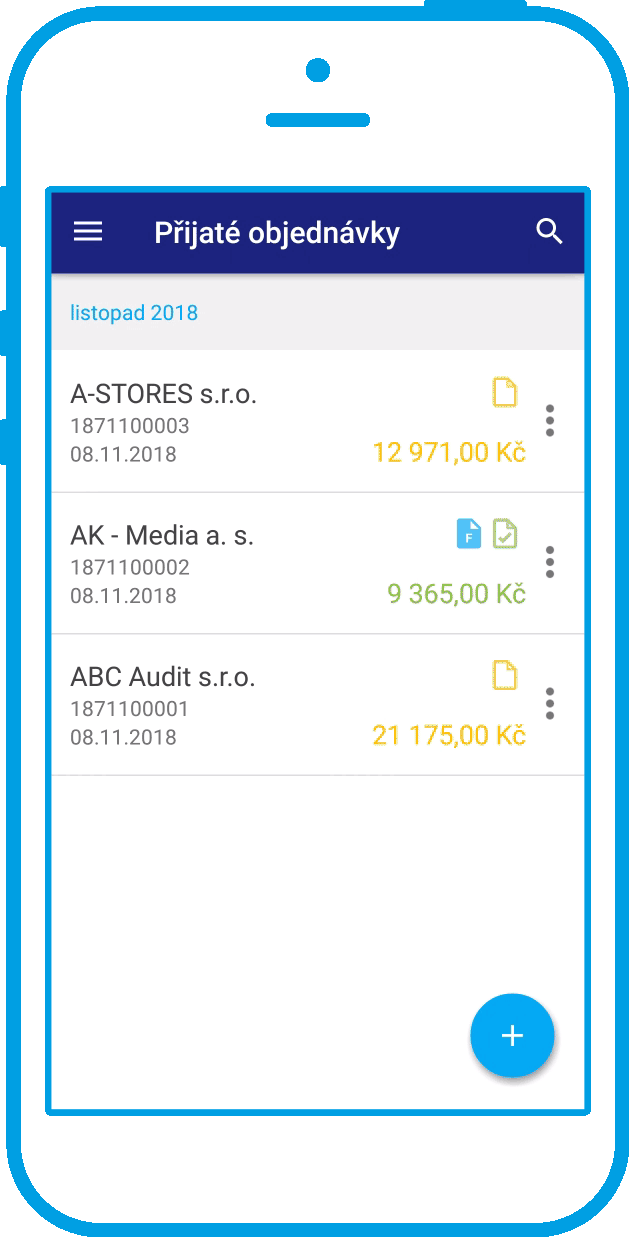This screenshot has width=629, height=1237.
Task: Open three-dot menu for ABC Audit order
Action: pyautogui.click(x=550, y=704)
